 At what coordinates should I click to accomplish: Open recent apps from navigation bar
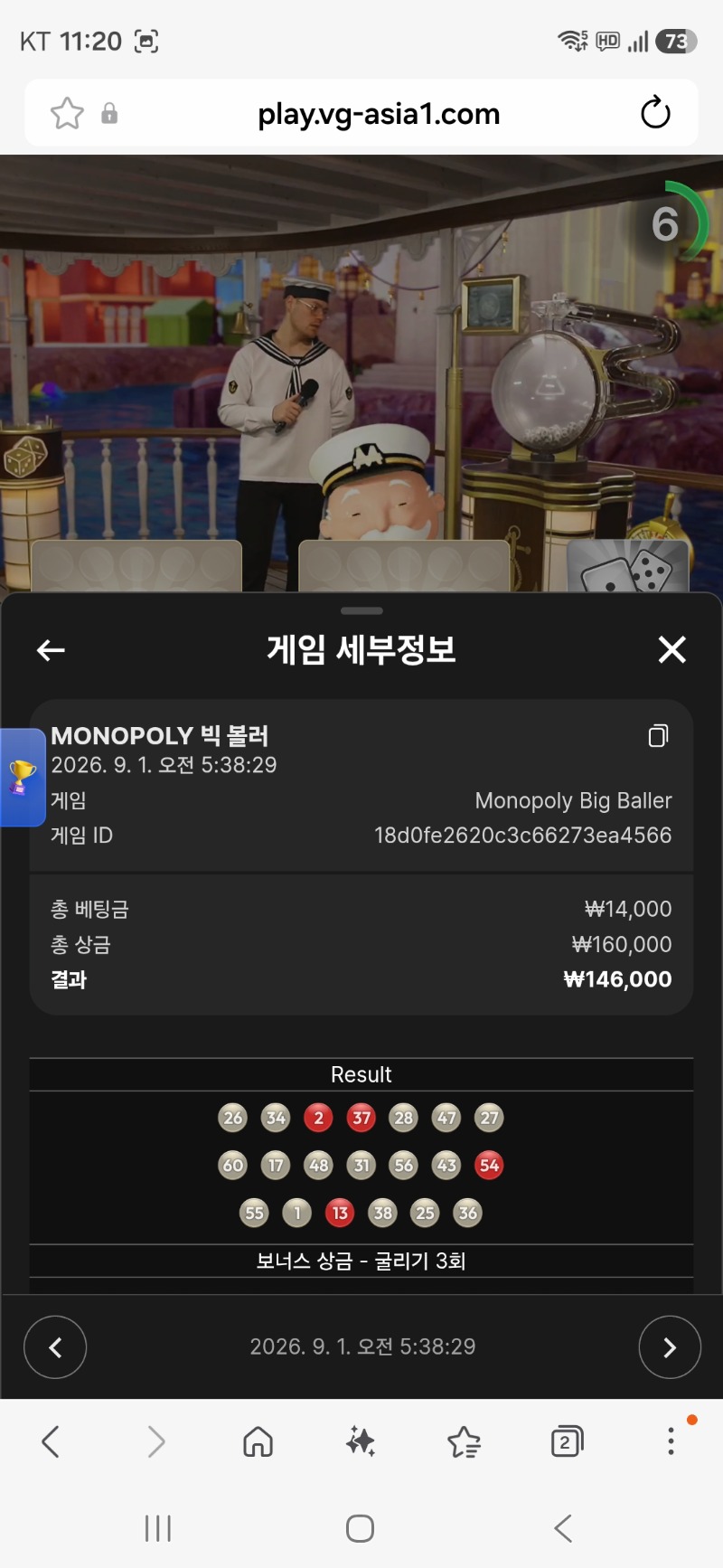click(158, 1528)
